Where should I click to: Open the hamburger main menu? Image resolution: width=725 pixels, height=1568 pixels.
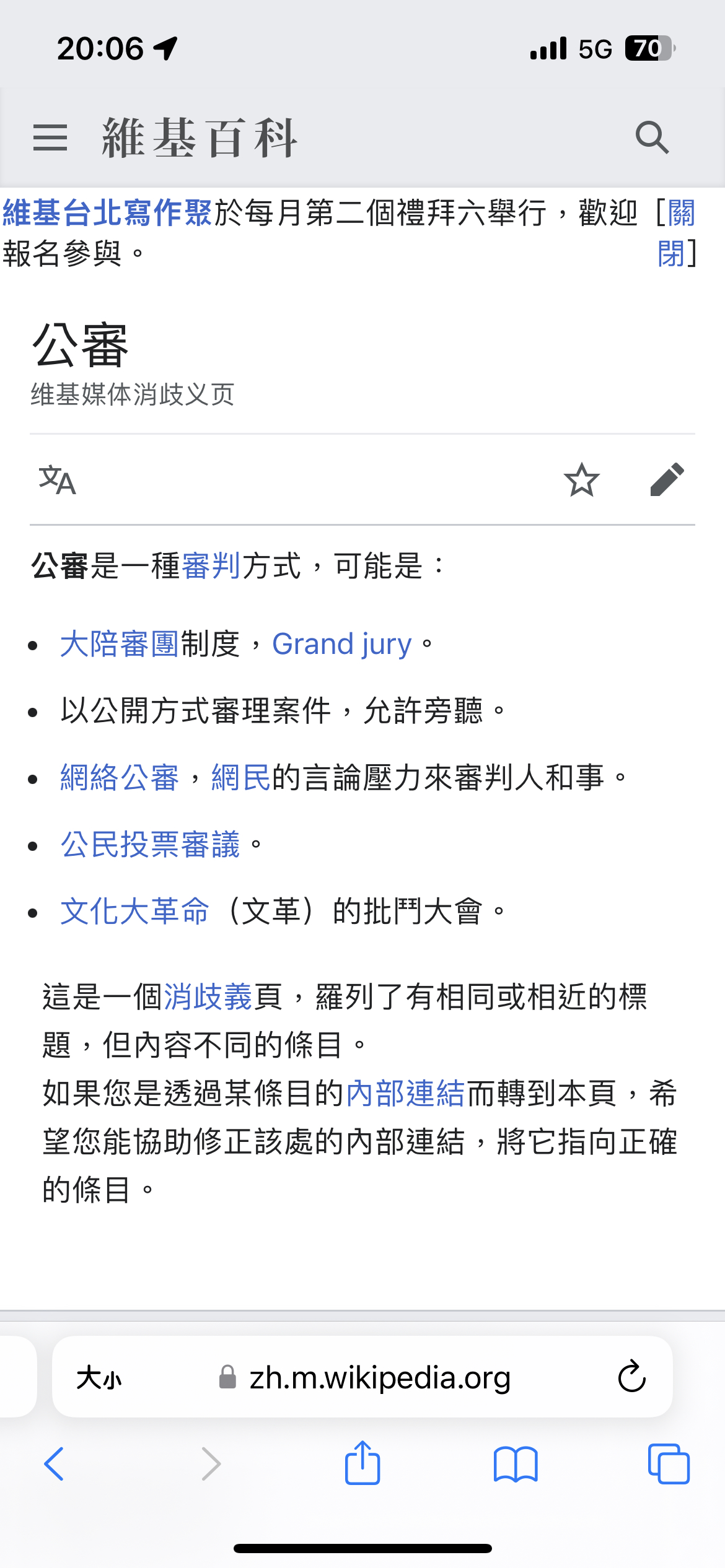click(50, 137)
